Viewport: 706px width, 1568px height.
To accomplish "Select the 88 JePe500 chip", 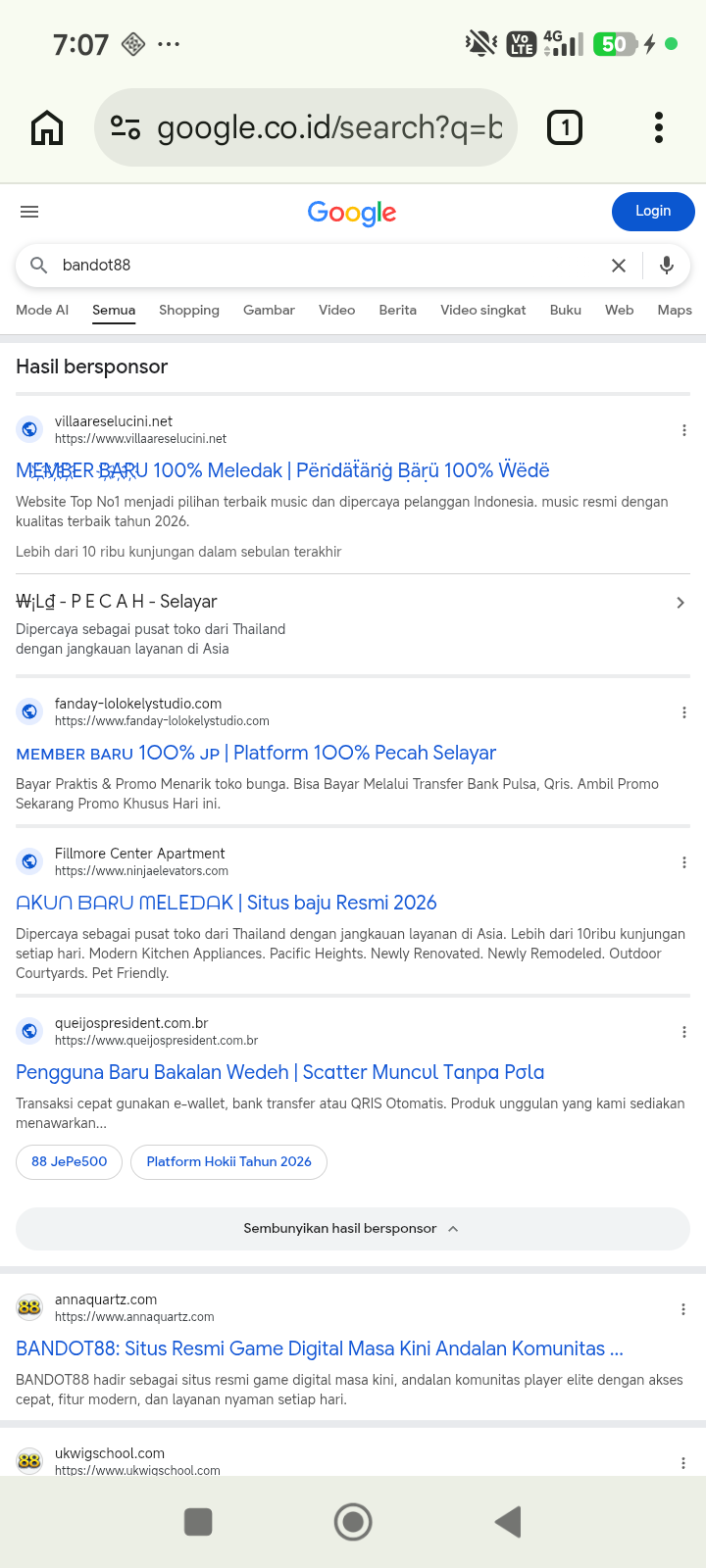I will pos(70,1161).
